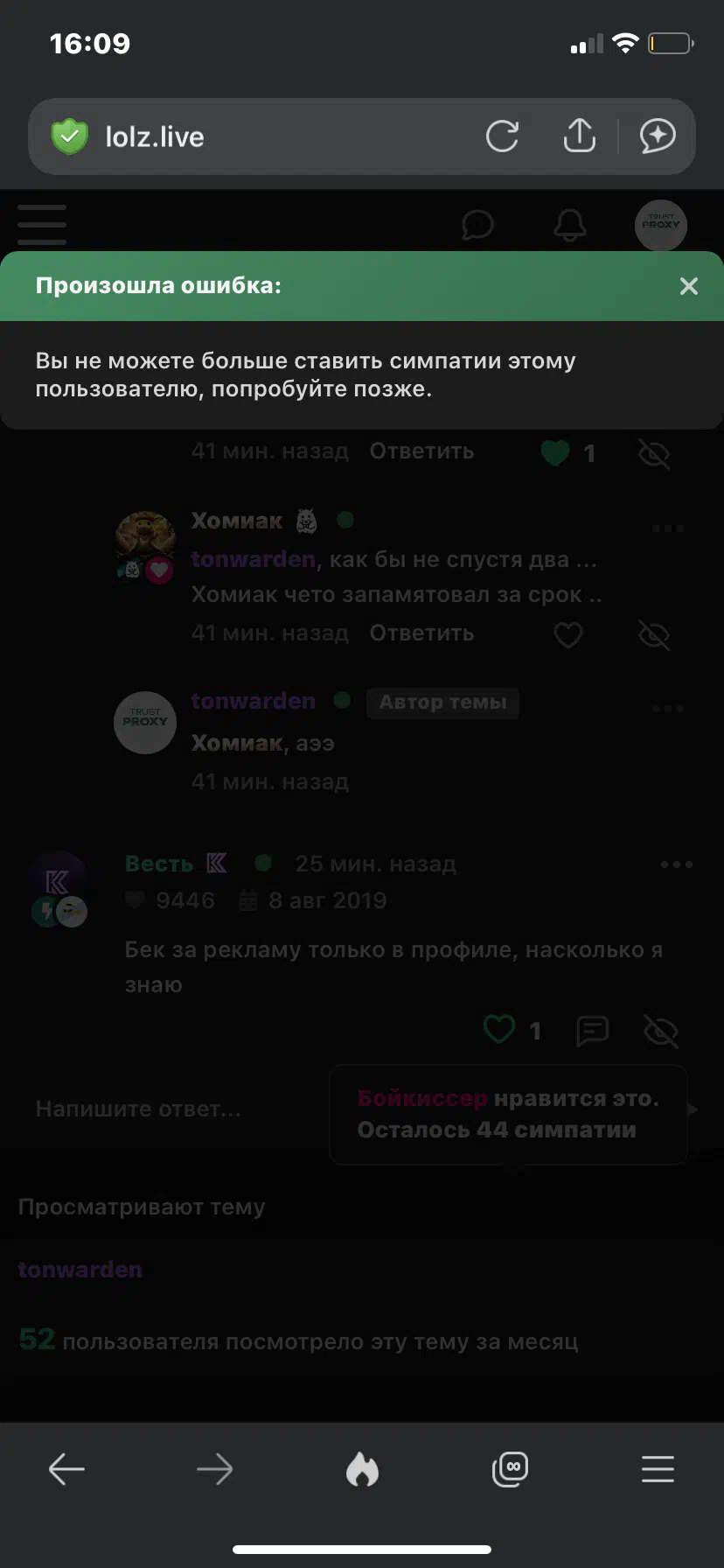Viewport: 724px width, 1568px height.
Task: Open tonwarden under Просматривают тему
Action: point(80,1270)
